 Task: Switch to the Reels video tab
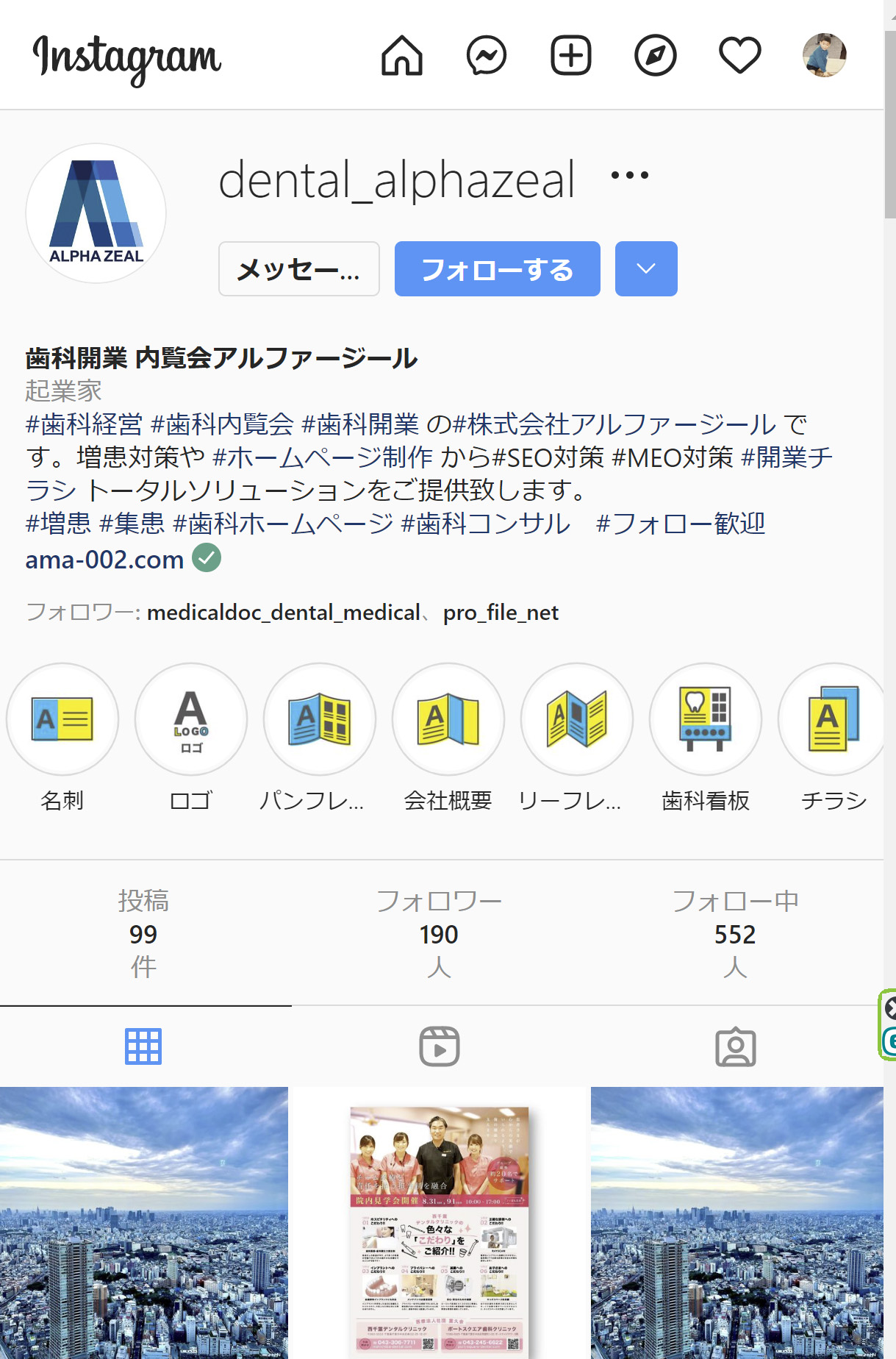click(440, 1046)
